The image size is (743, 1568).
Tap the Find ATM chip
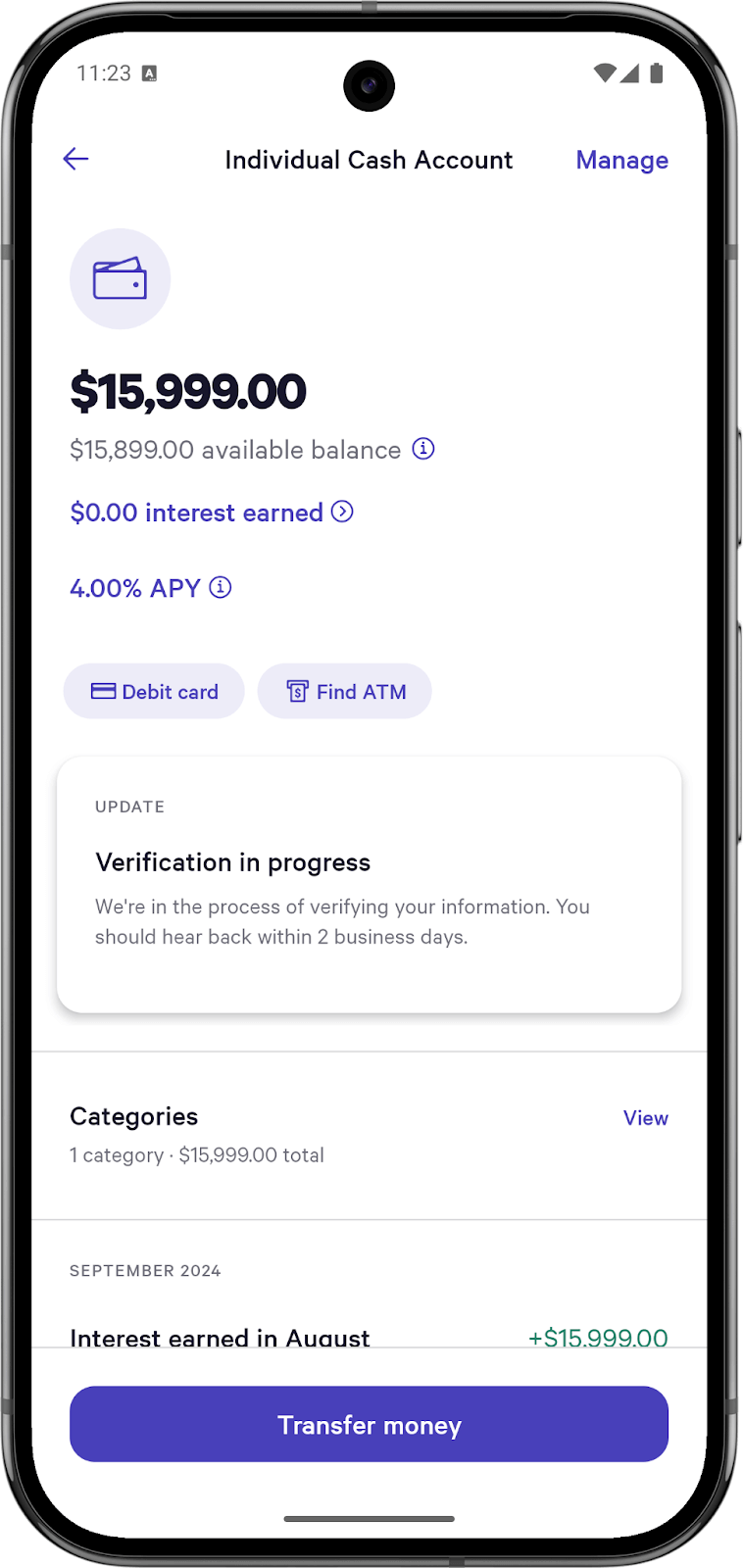[345, 692]
